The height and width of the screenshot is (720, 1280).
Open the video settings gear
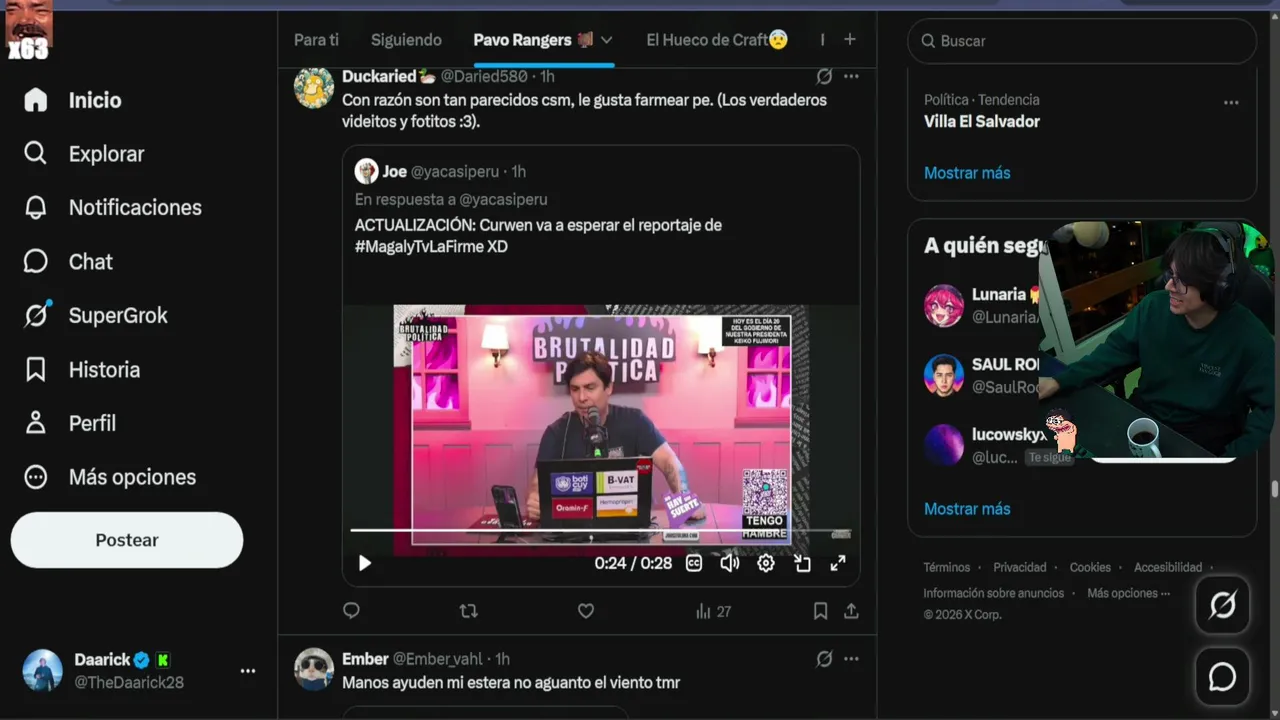(766, 563)
